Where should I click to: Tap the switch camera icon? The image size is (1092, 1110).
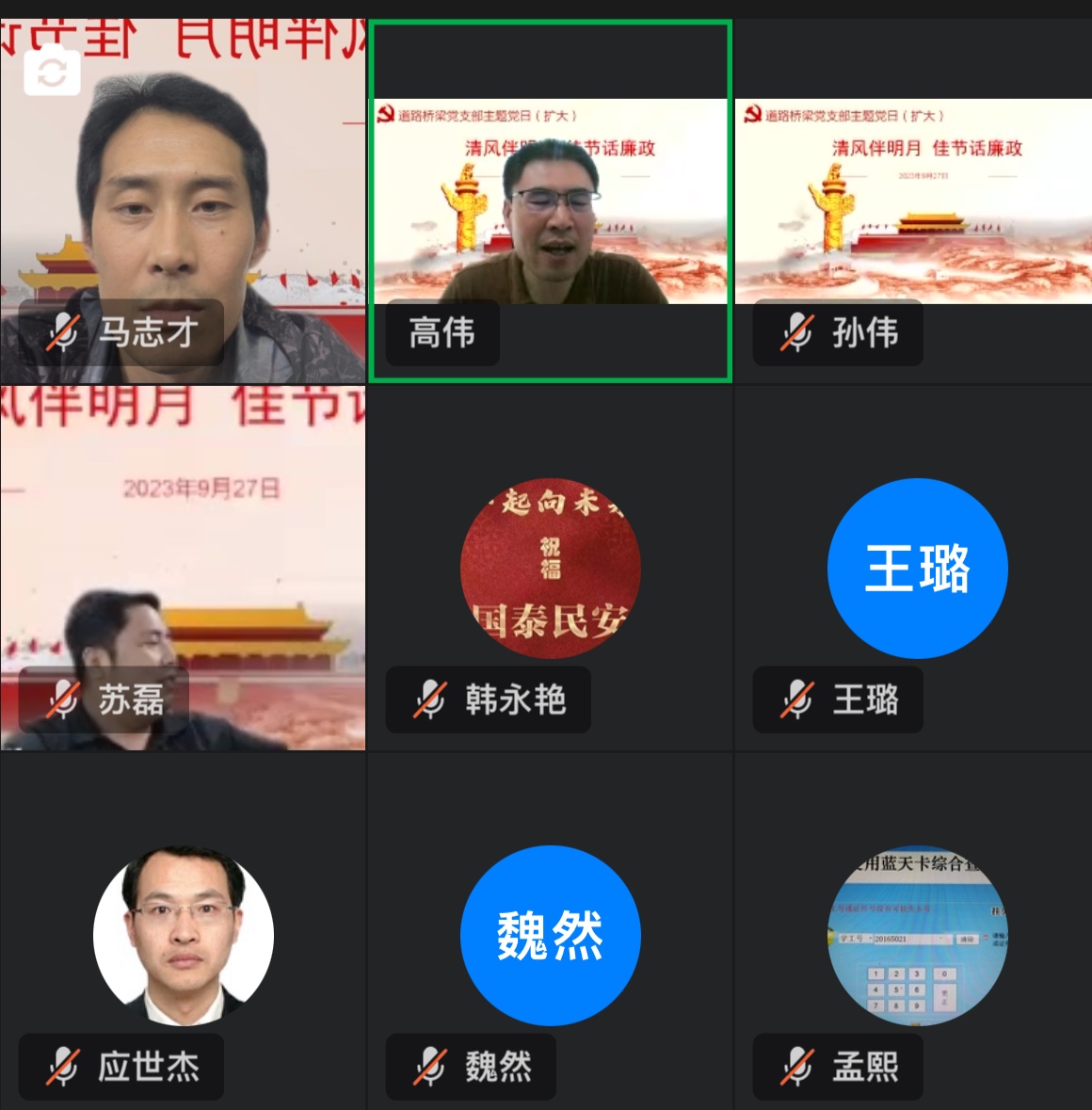click(x=52, y=71)
